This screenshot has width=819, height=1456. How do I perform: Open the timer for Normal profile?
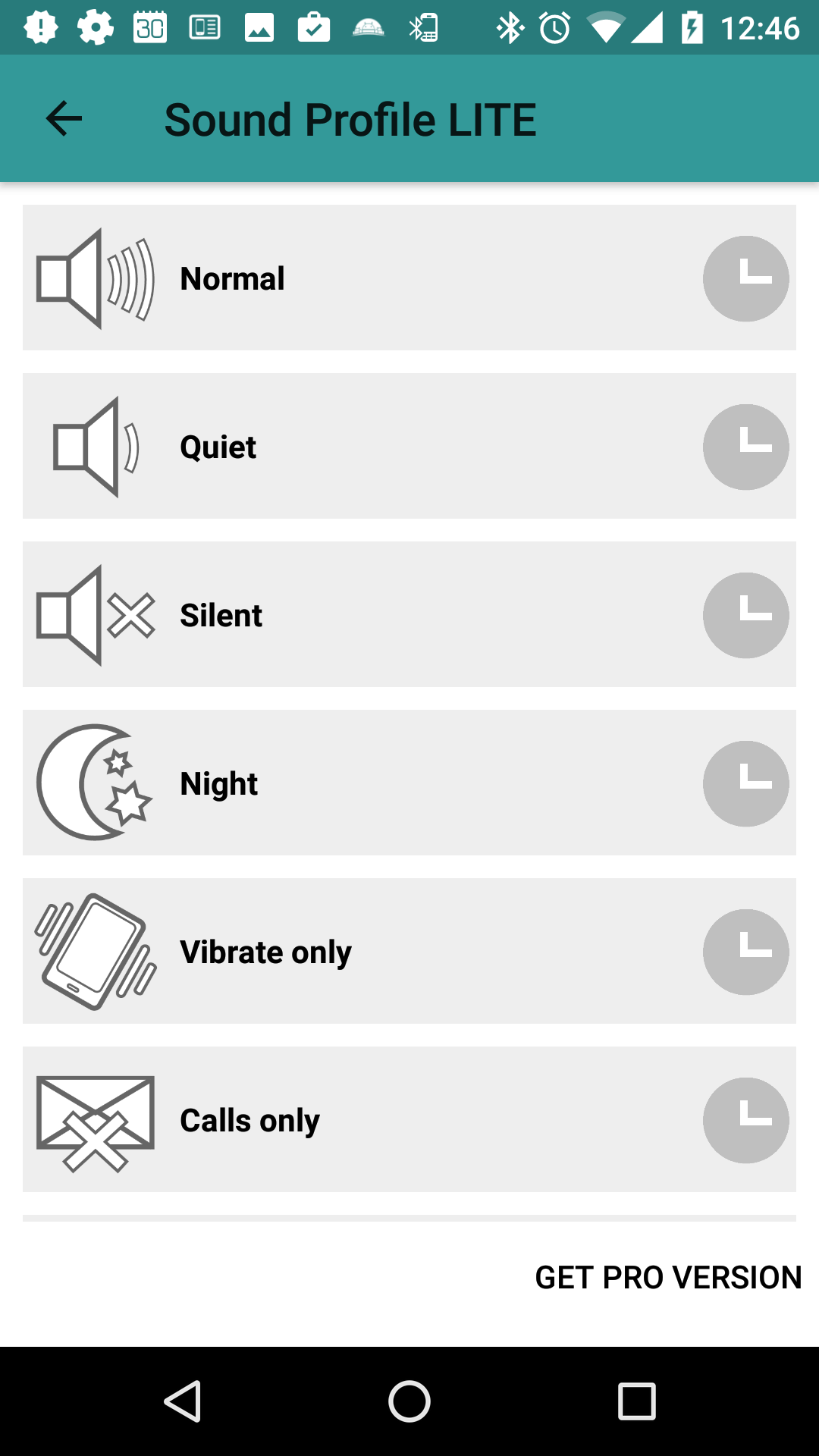pos(745,278)
